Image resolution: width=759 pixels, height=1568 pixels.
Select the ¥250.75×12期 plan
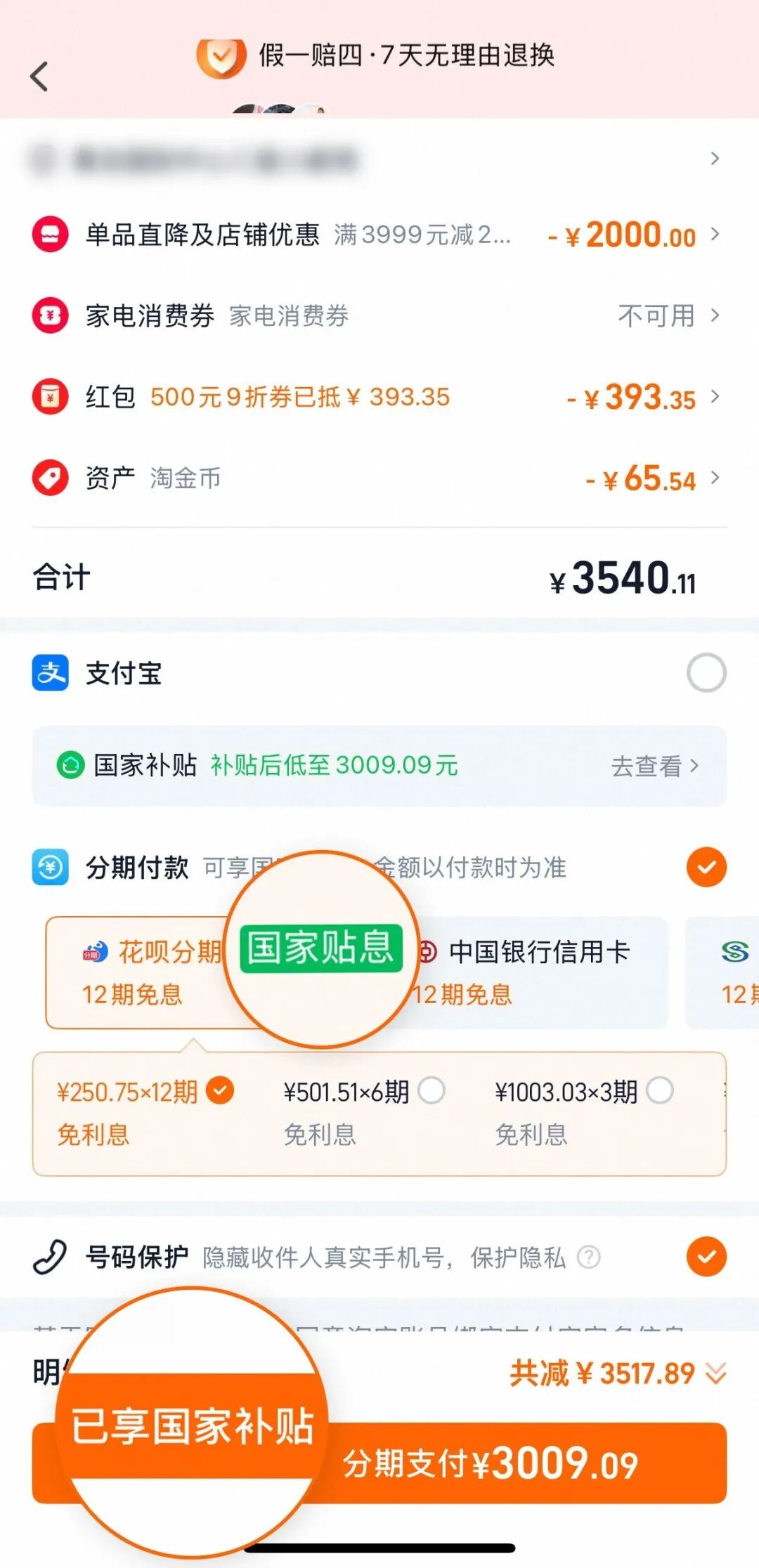pyautogui.click(x=219, y=1092)
